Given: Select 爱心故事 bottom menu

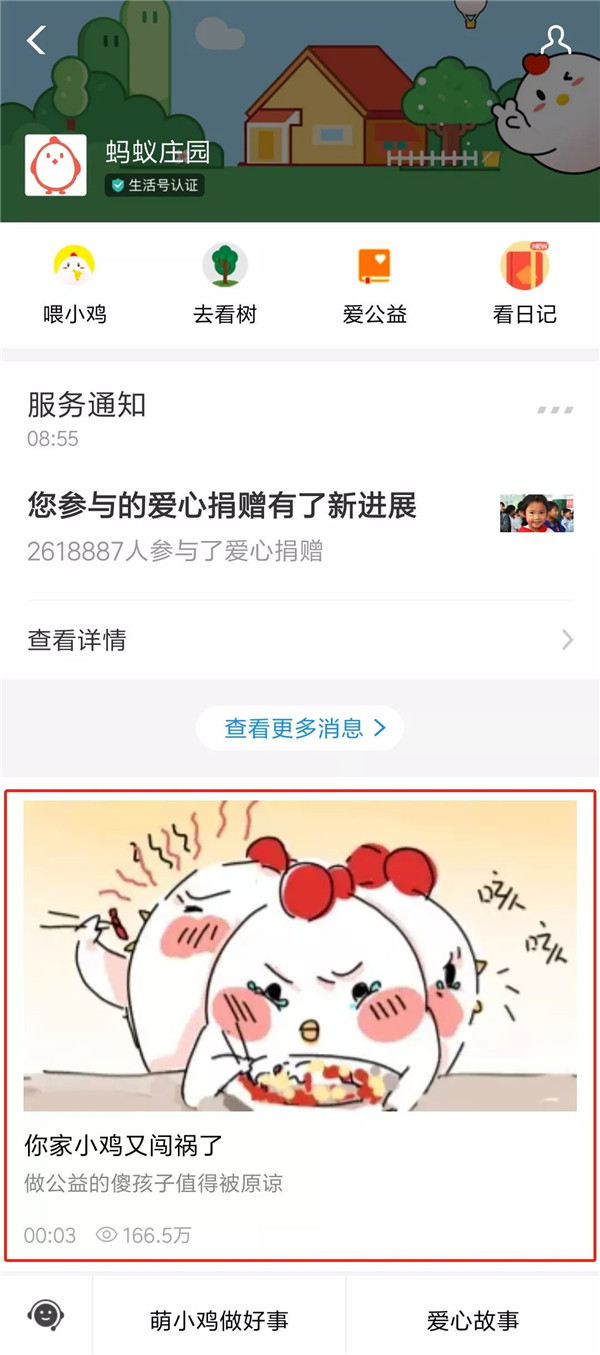Looking at the screenshot, I should 473,1320.
